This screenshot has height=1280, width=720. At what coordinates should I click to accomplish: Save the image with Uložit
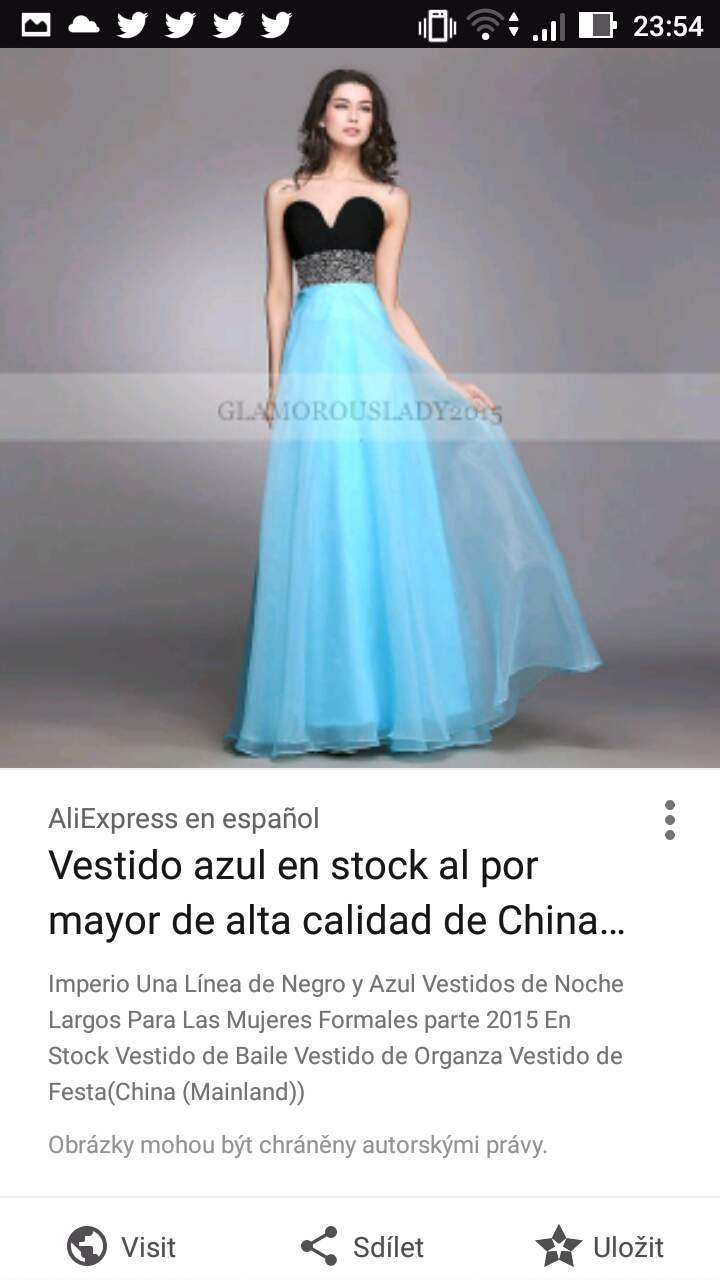(x=600, y=1247)
